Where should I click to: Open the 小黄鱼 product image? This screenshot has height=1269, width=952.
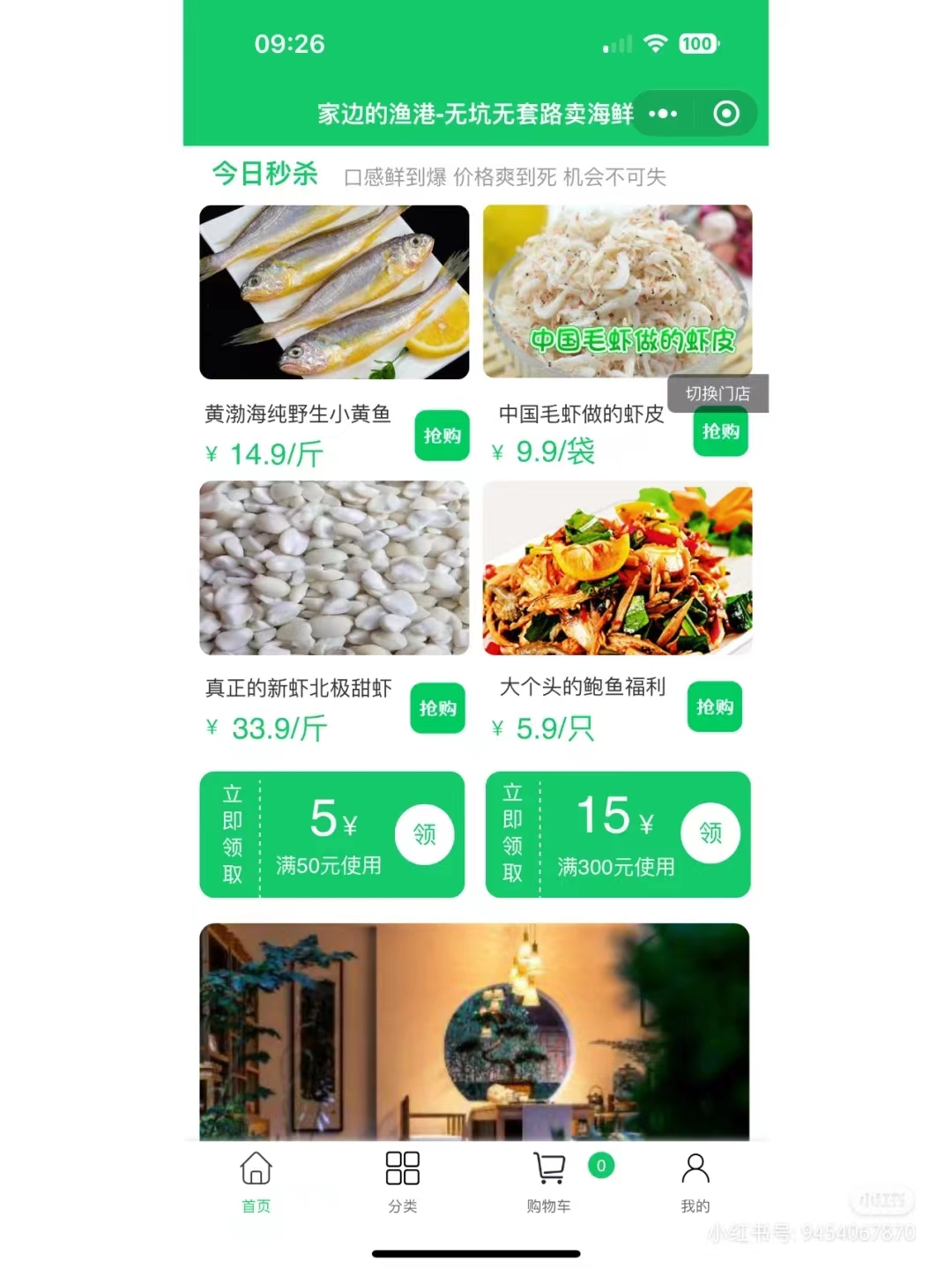pos(334,292)
